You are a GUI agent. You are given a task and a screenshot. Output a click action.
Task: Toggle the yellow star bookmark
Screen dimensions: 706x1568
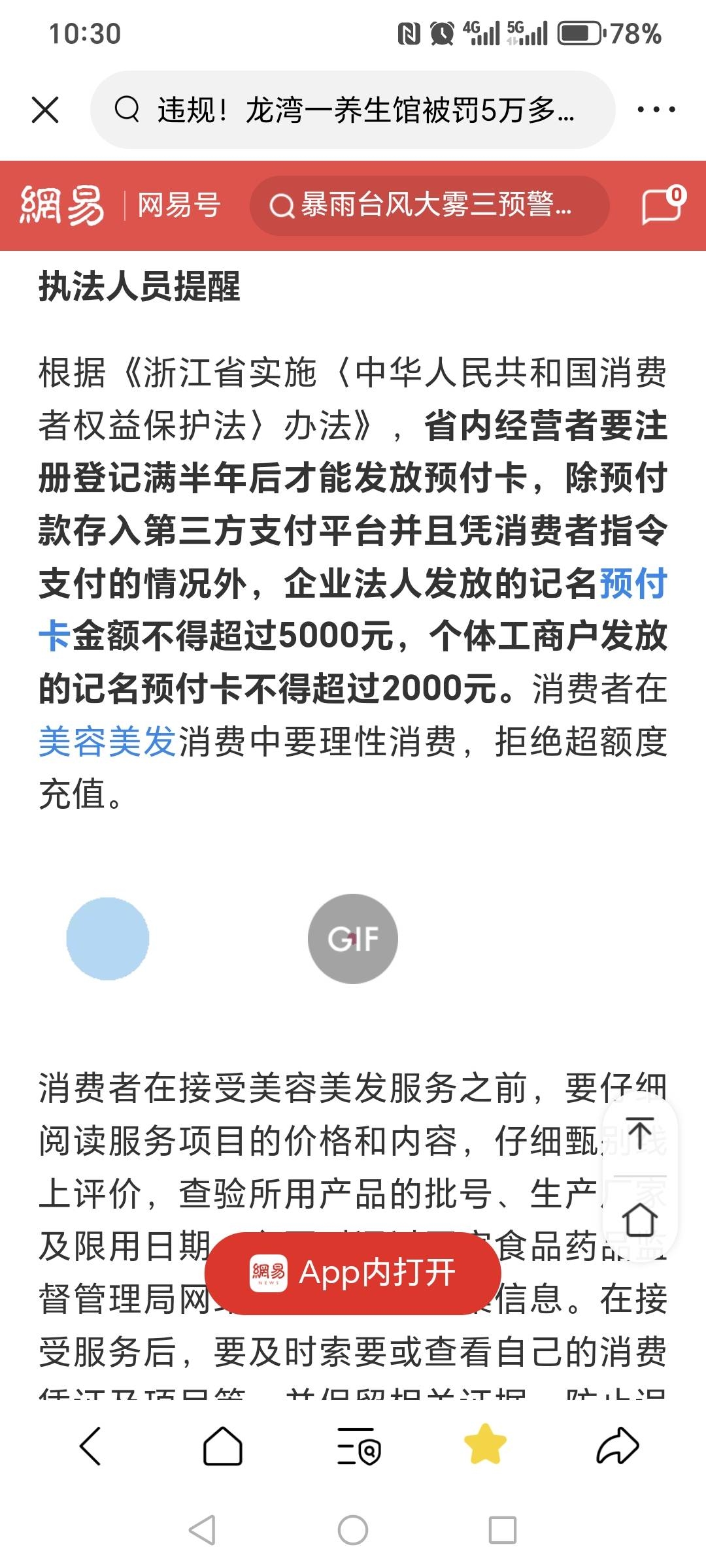tap(486, 1445)
